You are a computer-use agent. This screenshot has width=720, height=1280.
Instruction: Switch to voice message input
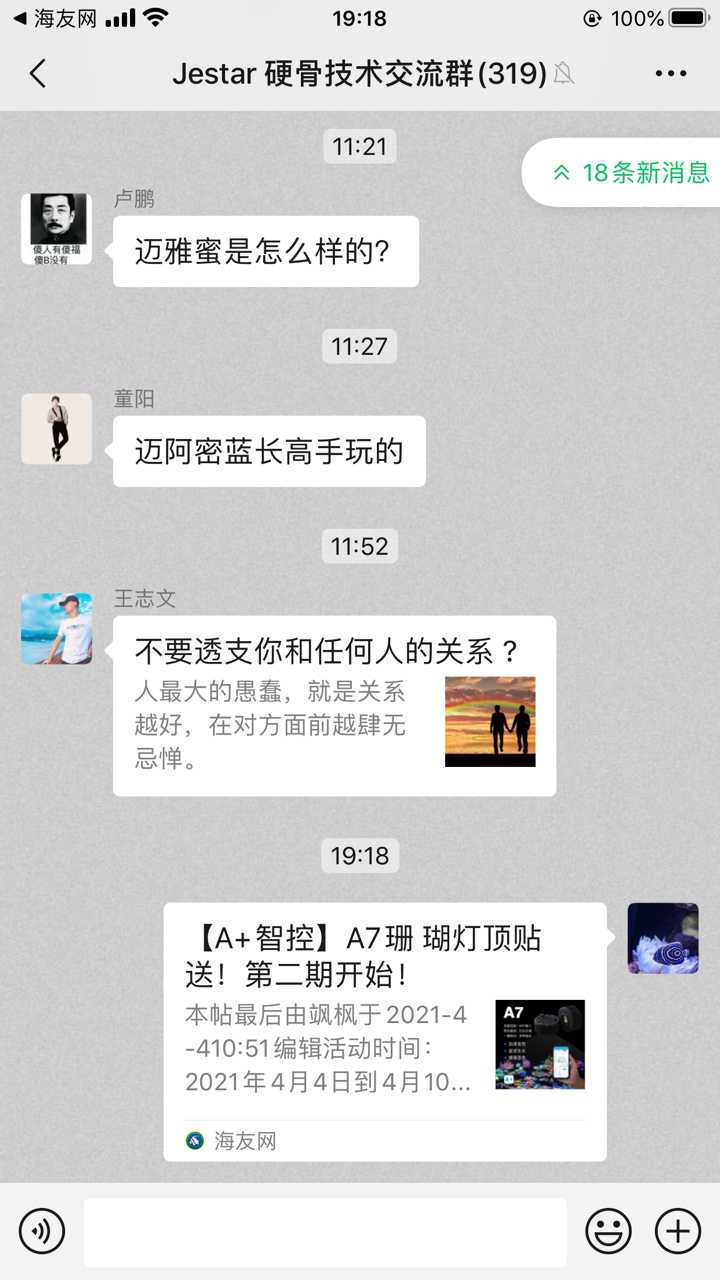pyautogui.click(x=41, y=1230)
